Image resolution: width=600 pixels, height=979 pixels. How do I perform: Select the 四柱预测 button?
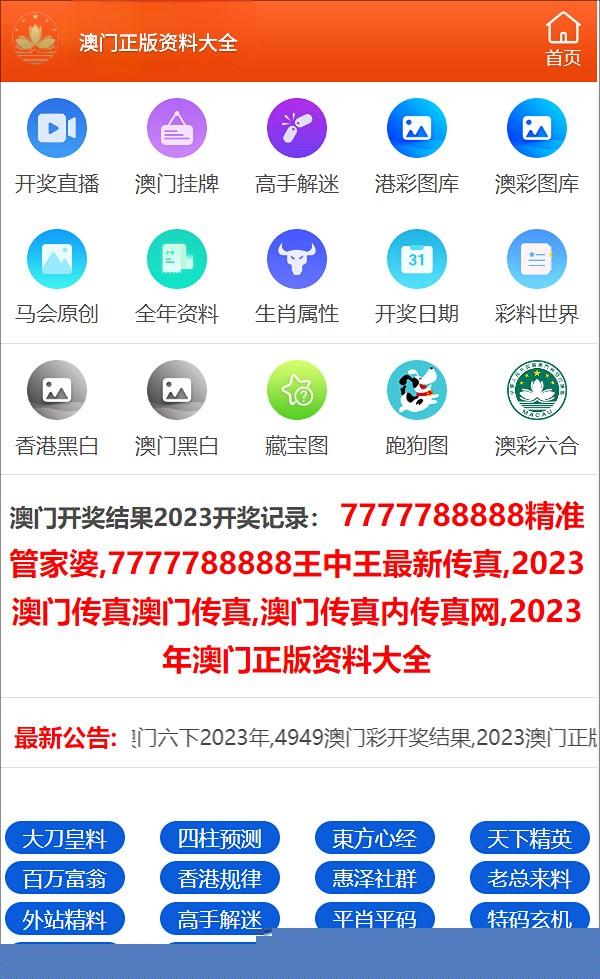[x=220, y=838]
